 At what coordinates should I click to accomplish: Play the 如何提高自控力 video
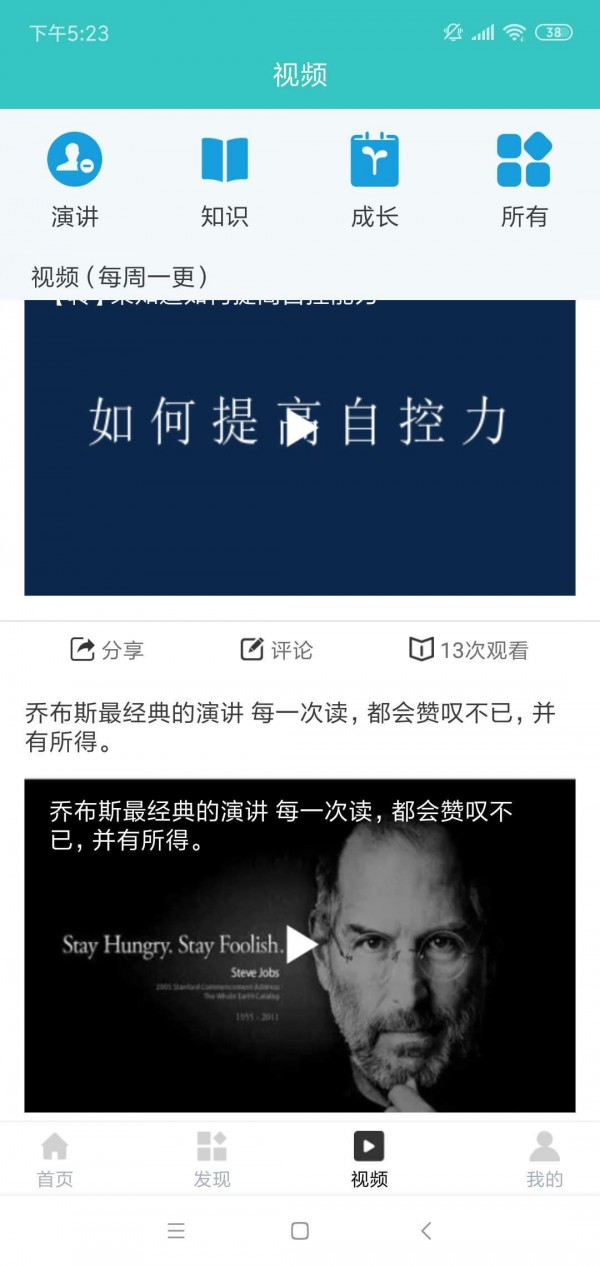coord(300,430)
